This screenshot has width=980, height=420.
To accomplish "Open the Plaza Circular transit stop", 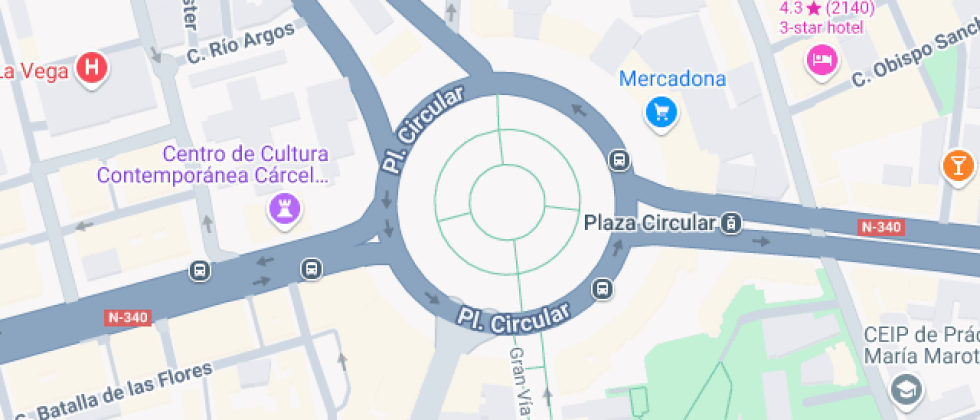I will click(x=732, y=223).
